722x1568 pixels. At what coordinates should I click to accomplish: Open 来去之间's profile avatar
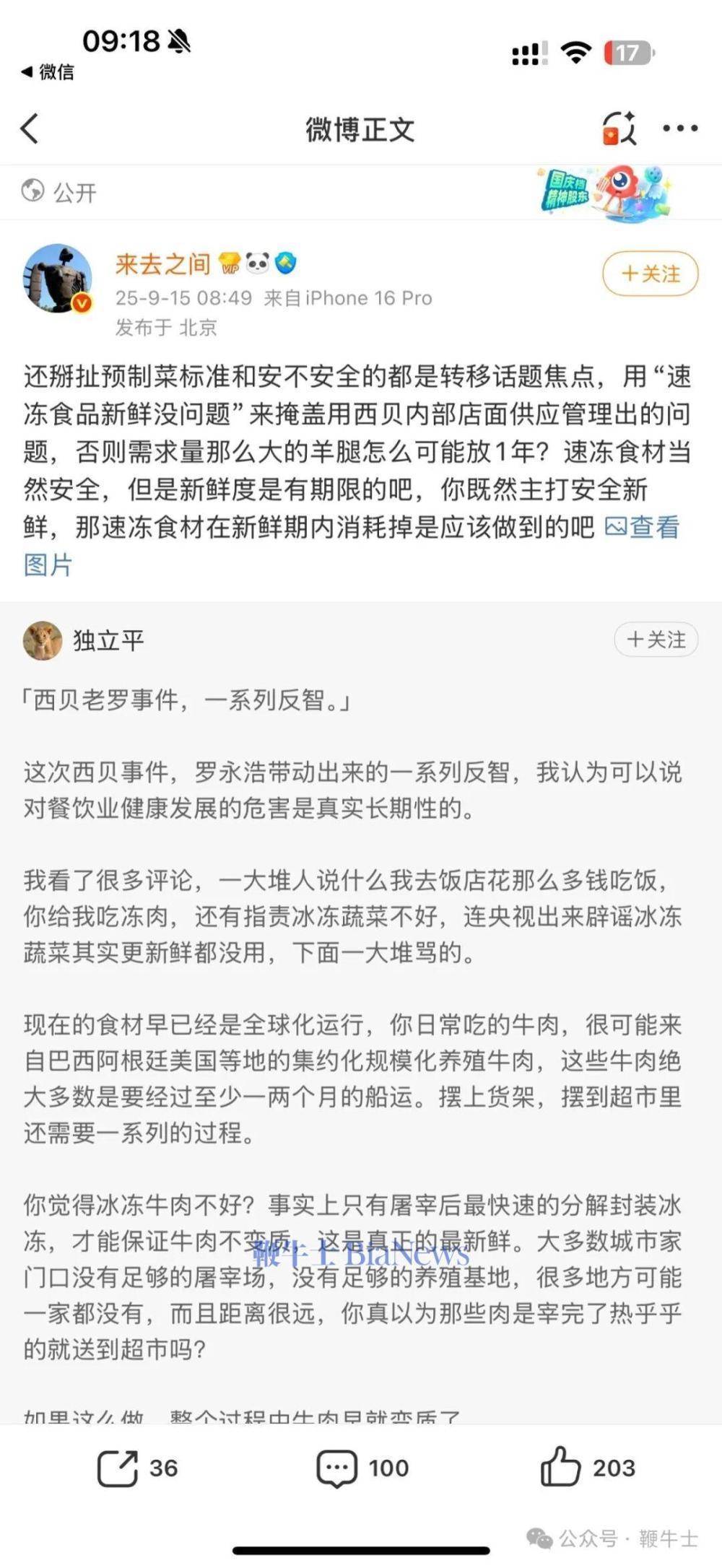(58, 279)
